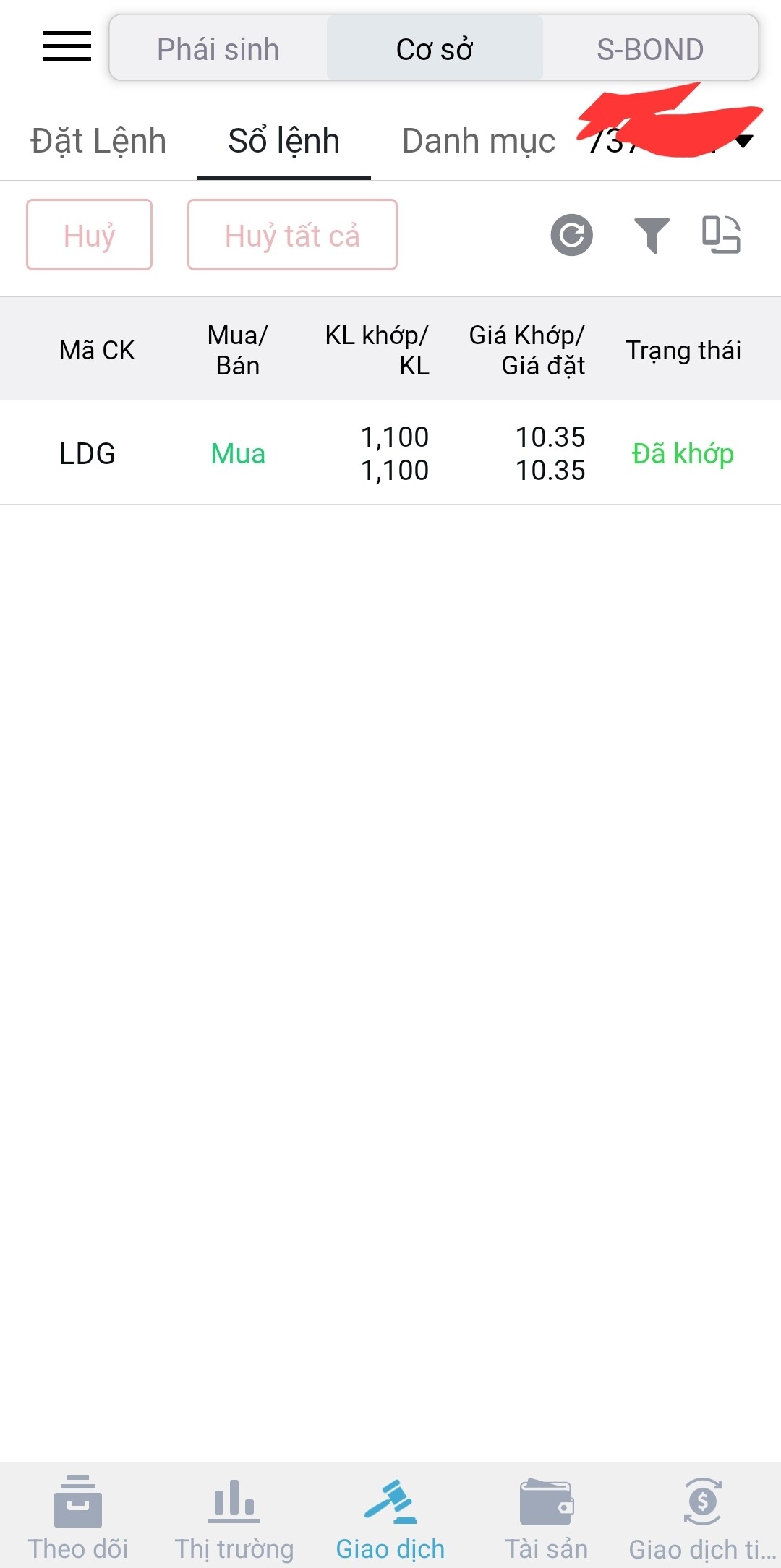The width and height of the screenshot is (781, 1568).
Task: Open the Danh mục tab
Action: click(x=479, y=141)
